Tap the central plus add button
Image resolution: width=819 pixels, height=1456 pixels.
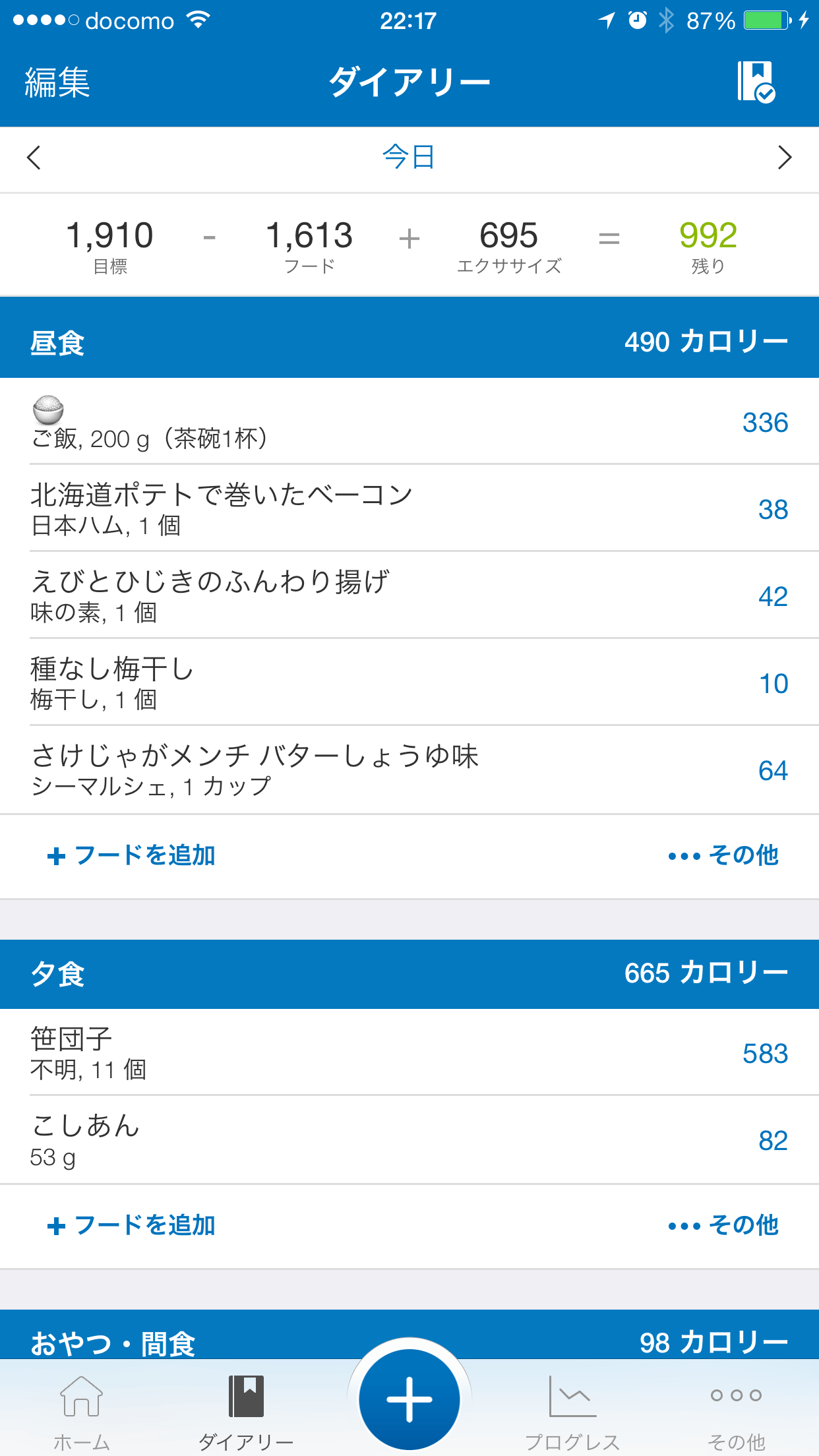point(409,1399)
